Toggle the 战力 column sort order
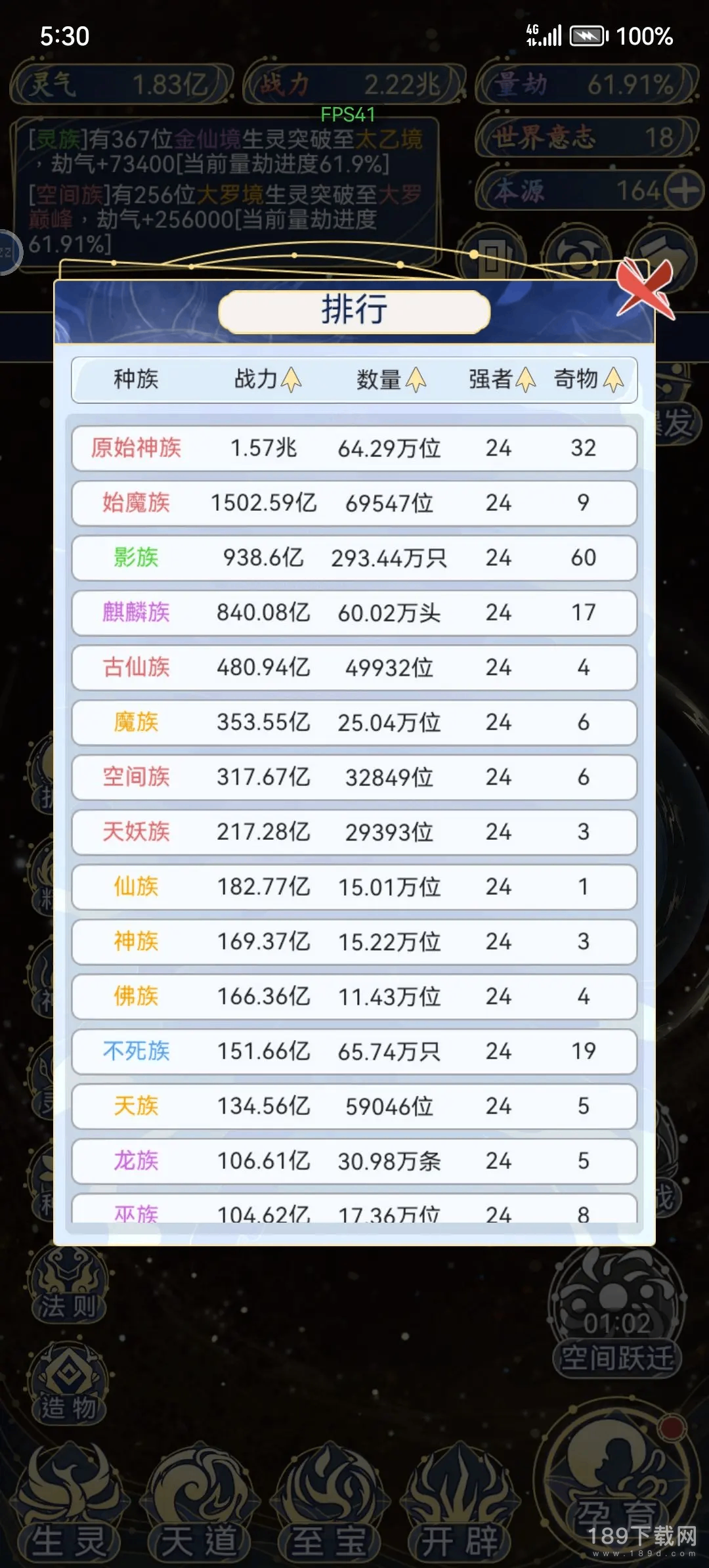 291,379
